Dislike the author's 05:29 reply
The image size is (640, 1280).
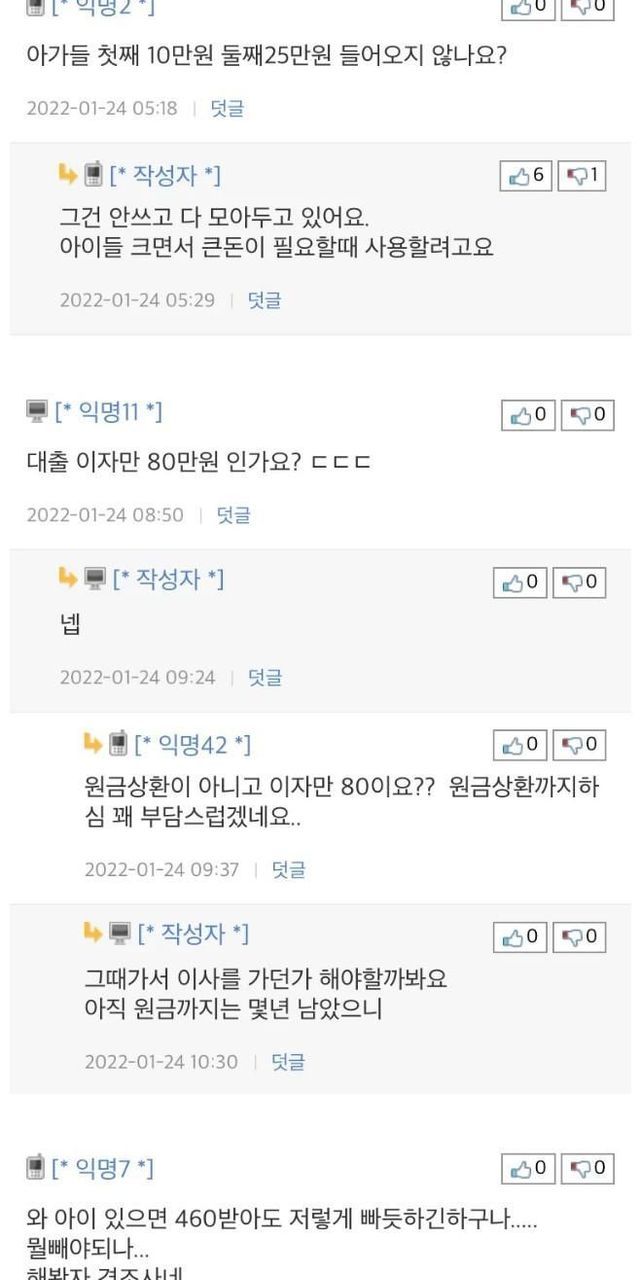(x=582, y=176)
